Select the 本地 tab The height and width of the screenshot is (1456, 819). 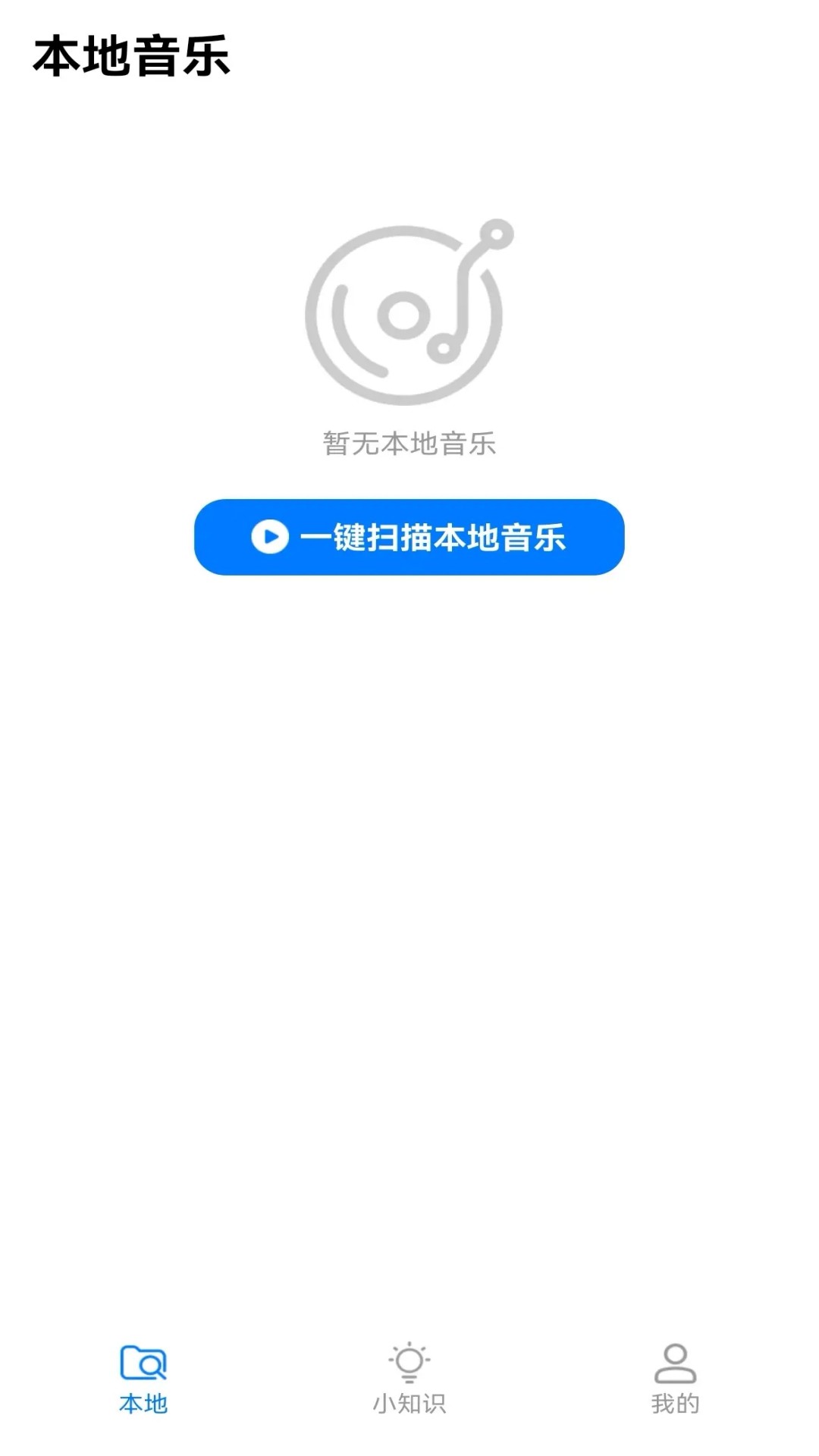click(x=143, y=1379)
